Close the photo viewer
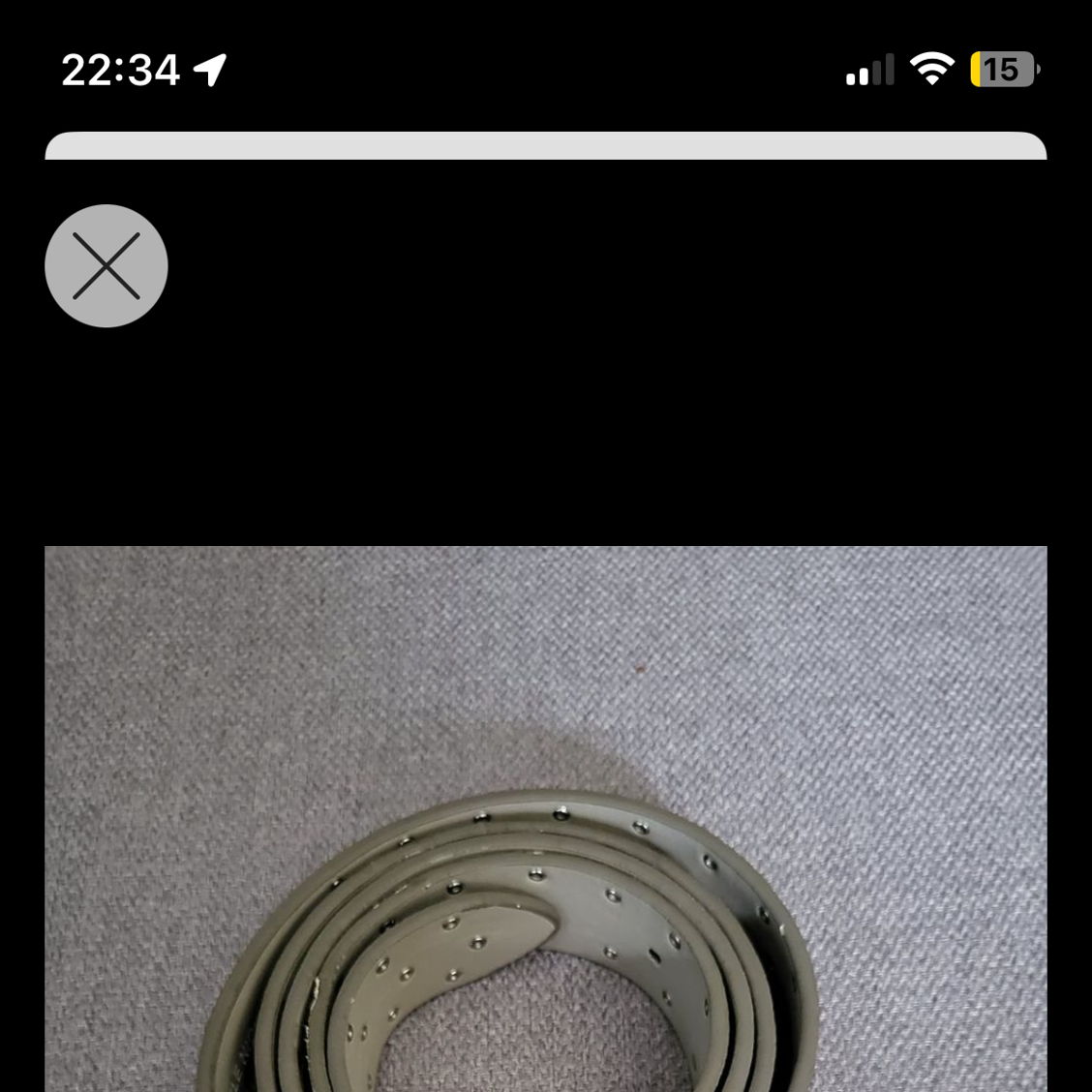This screenshot has height=1092, width=1092. click(x=106, y=265)
